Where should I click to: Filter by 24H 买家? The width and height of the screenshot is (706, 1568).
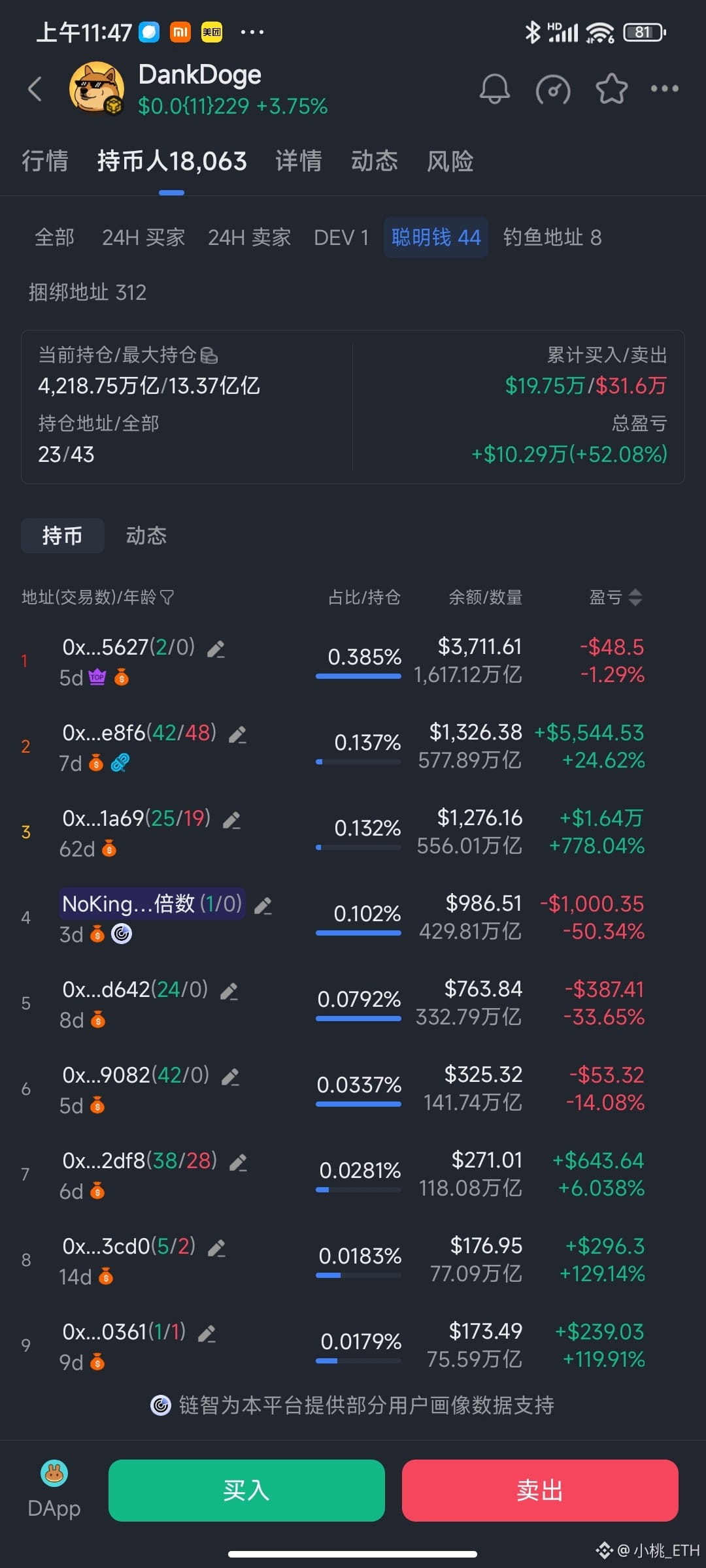click(x=143, y=237)
